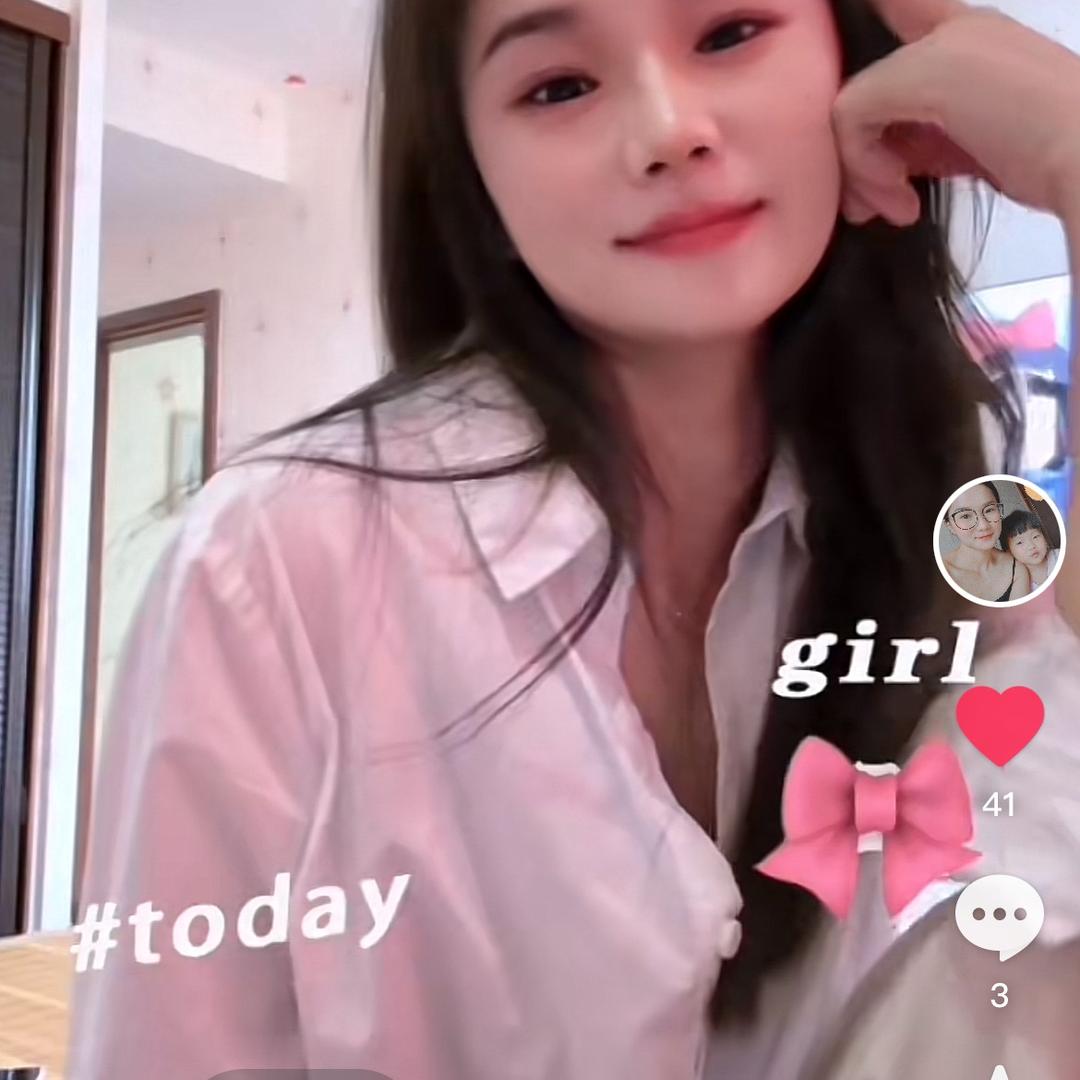Tap the red heart like icon
1080x1080 pixels.
click(999, 725)
